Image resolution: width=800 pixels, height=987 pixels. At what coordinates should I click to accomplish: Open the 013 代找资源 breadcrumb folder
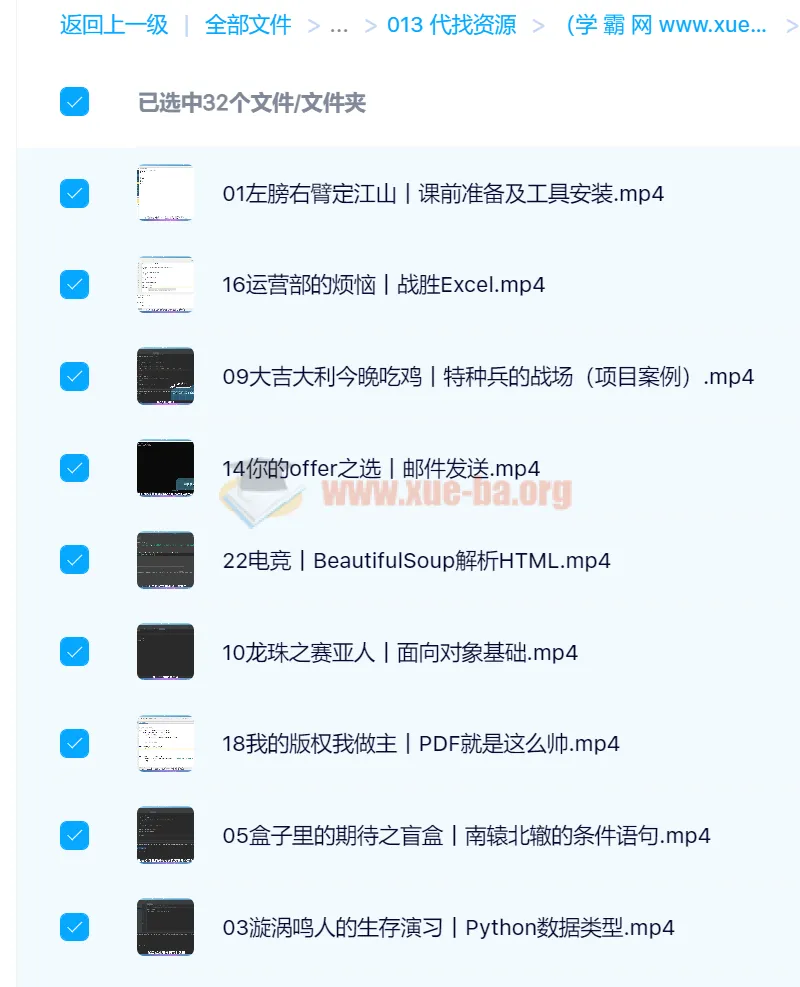coord(452,25)
